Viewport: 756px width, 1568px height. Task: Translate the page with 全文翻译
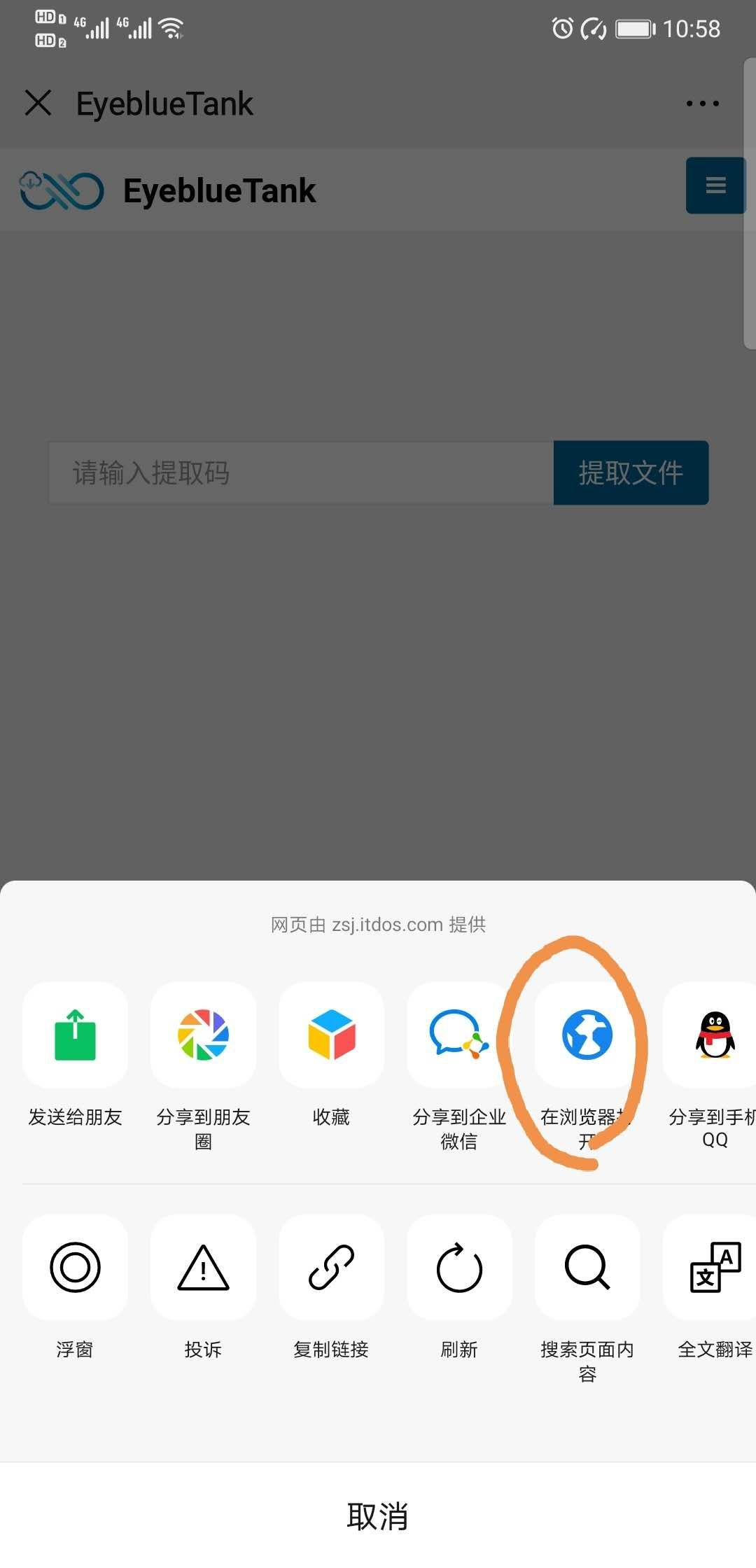pos(714,1268)
